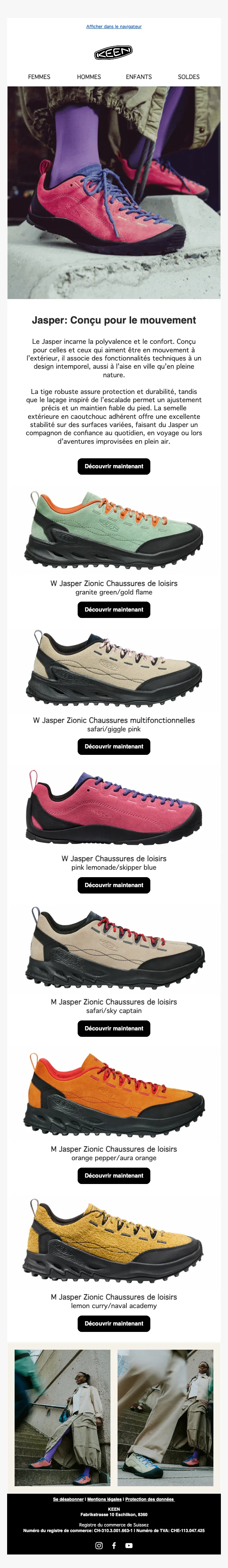
Task: Open the Mentions légales link
Action: point(104,1499)
